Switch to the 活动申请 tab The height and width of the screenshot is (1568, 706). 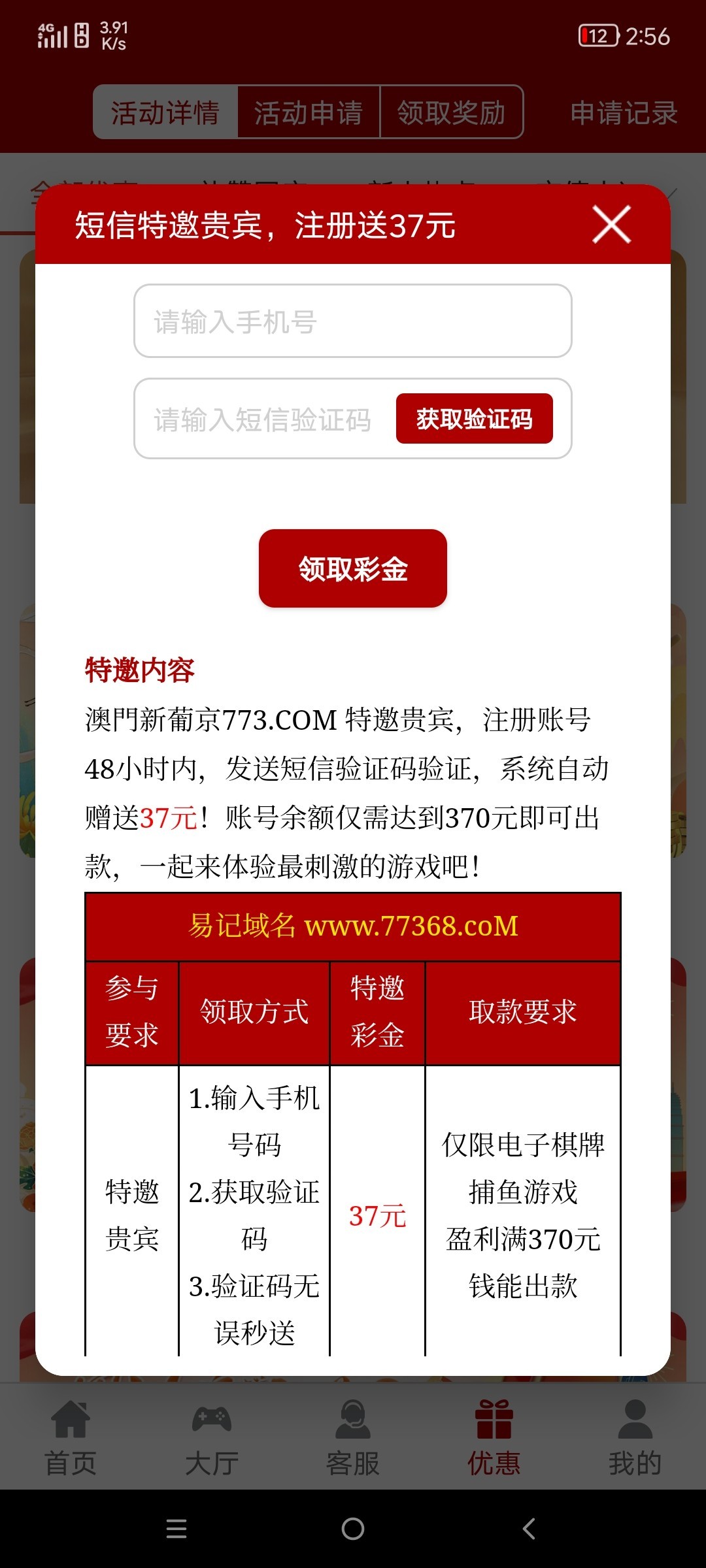308,112
